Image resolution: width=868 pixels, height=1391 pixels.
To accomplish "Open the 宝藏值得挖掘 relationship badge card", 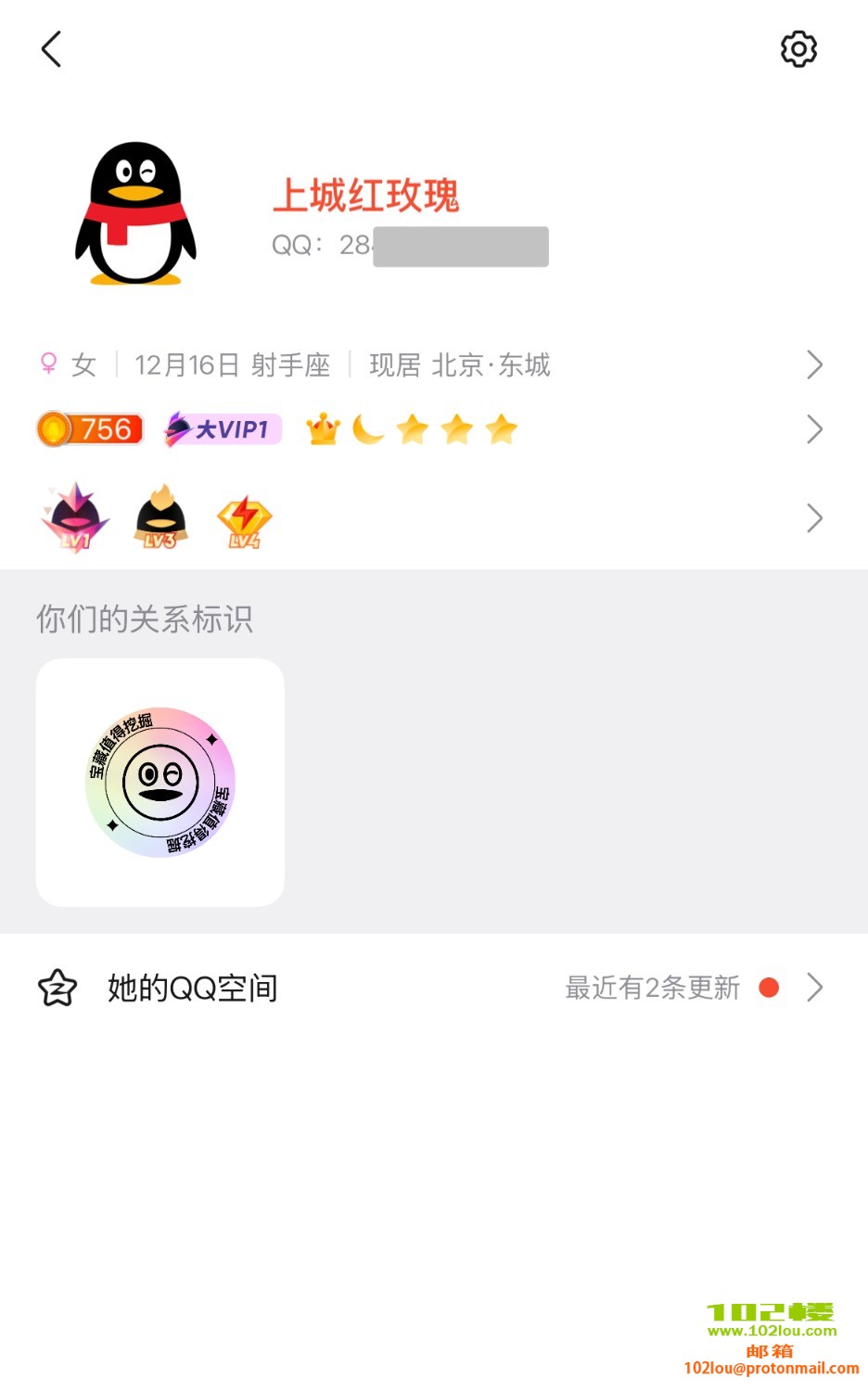I will tap(160, 783).
